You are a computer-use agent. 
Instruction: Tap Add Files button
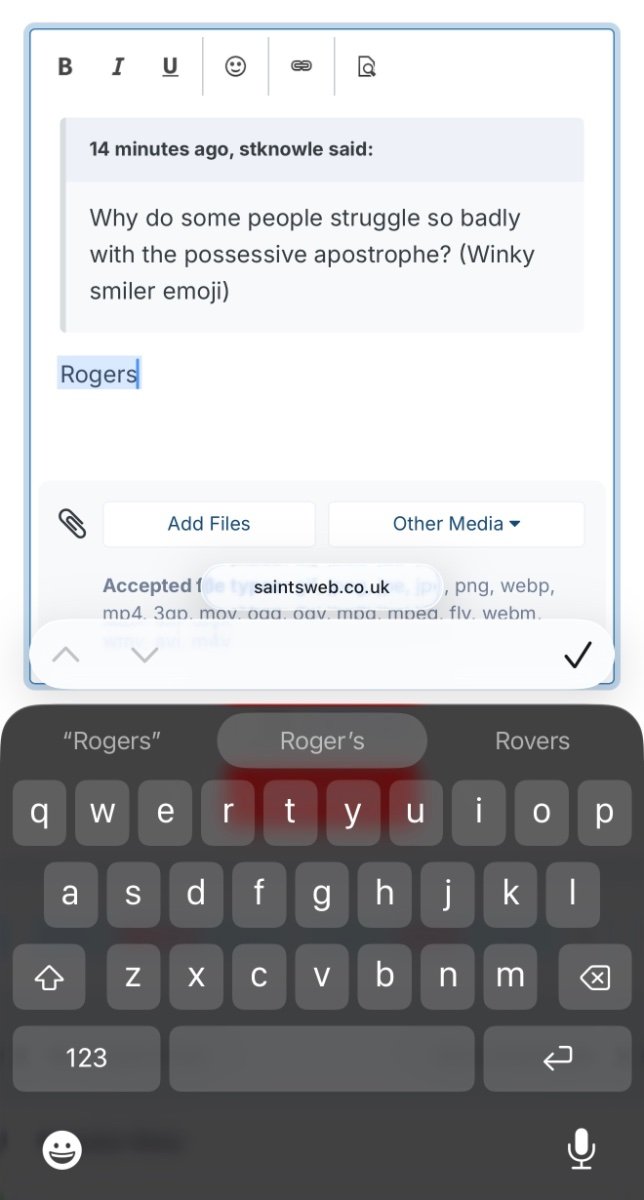[209, 524]
